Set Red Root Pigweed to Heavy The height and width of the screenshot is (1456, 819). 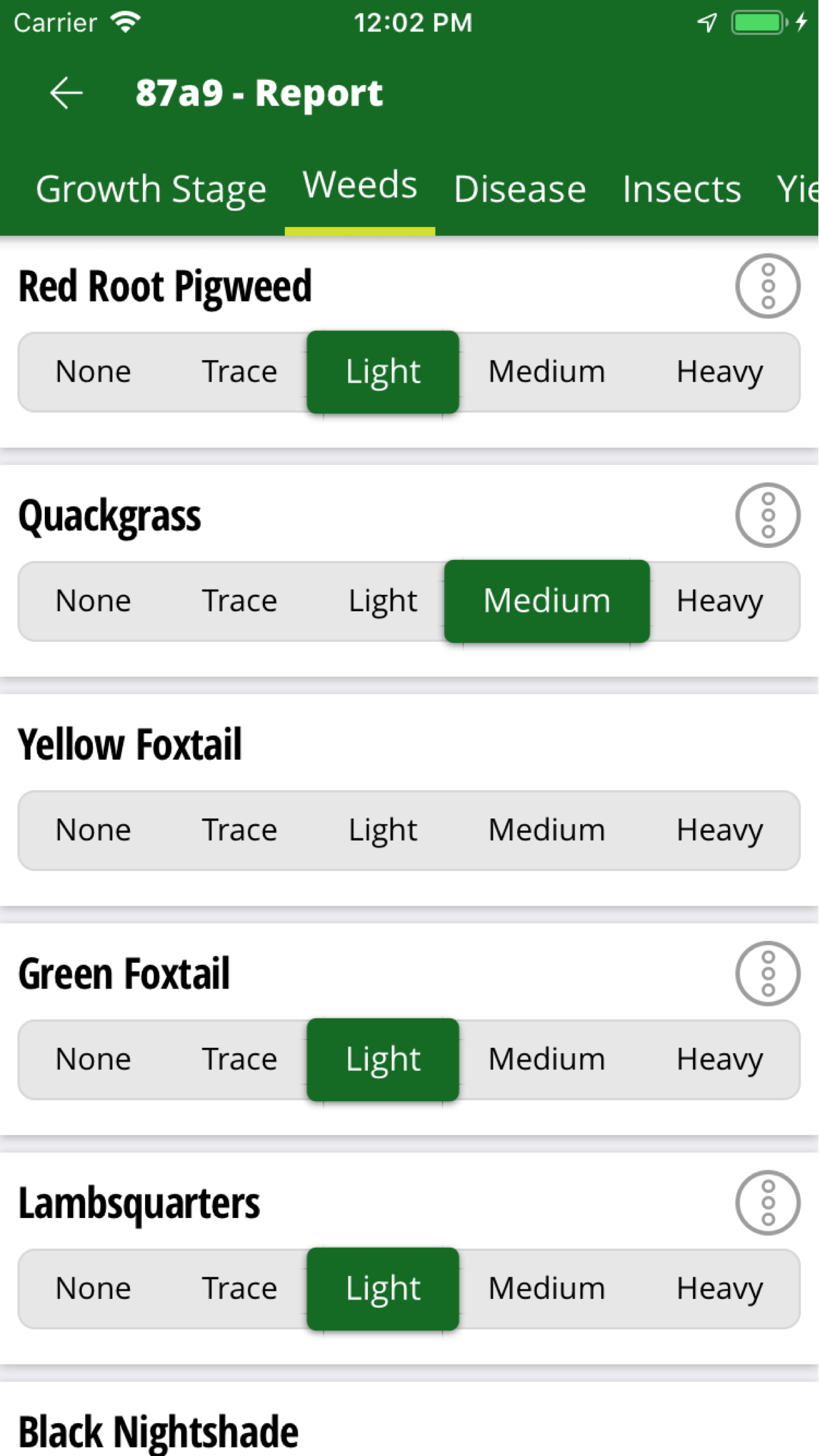[x=719, y=372]
